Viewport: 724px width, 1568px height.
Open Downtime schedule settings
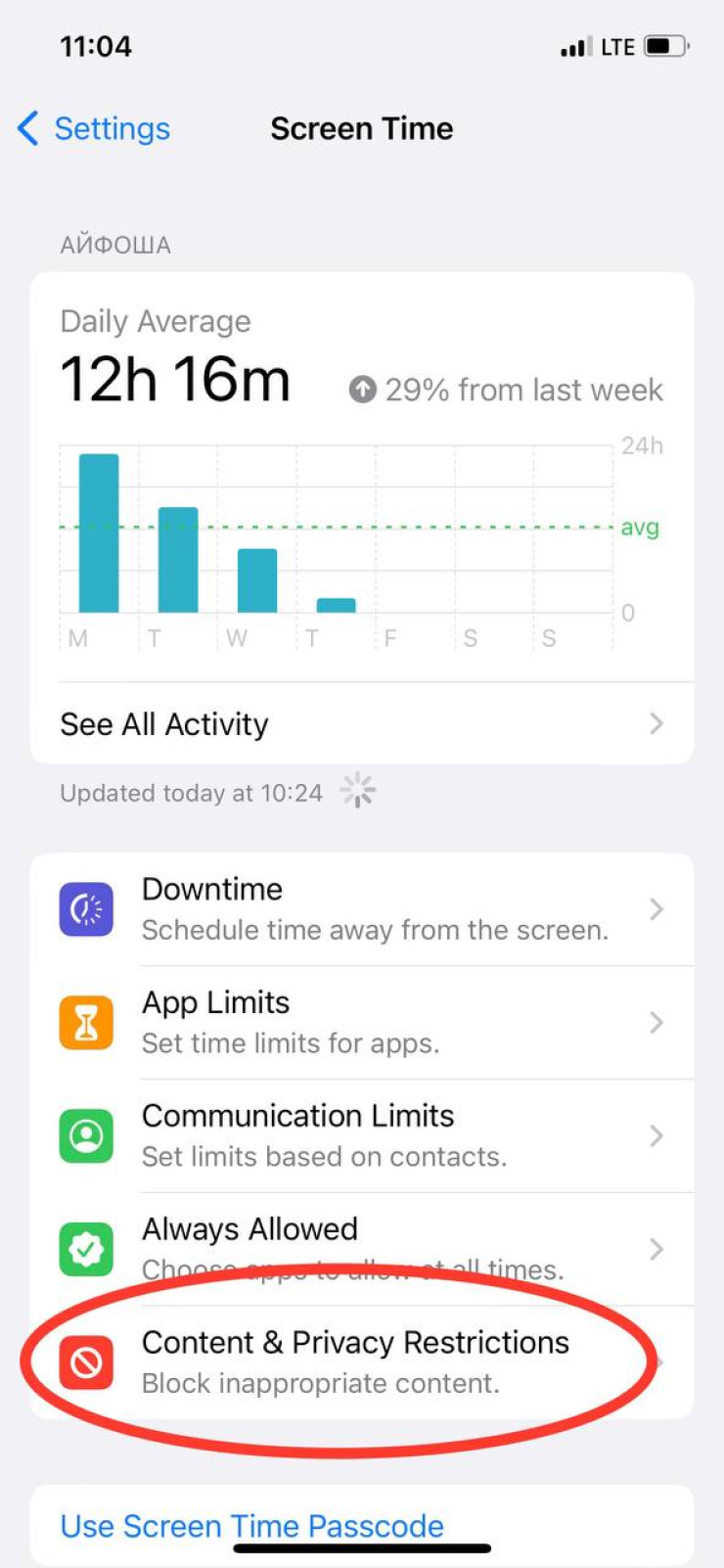point(361,909)
